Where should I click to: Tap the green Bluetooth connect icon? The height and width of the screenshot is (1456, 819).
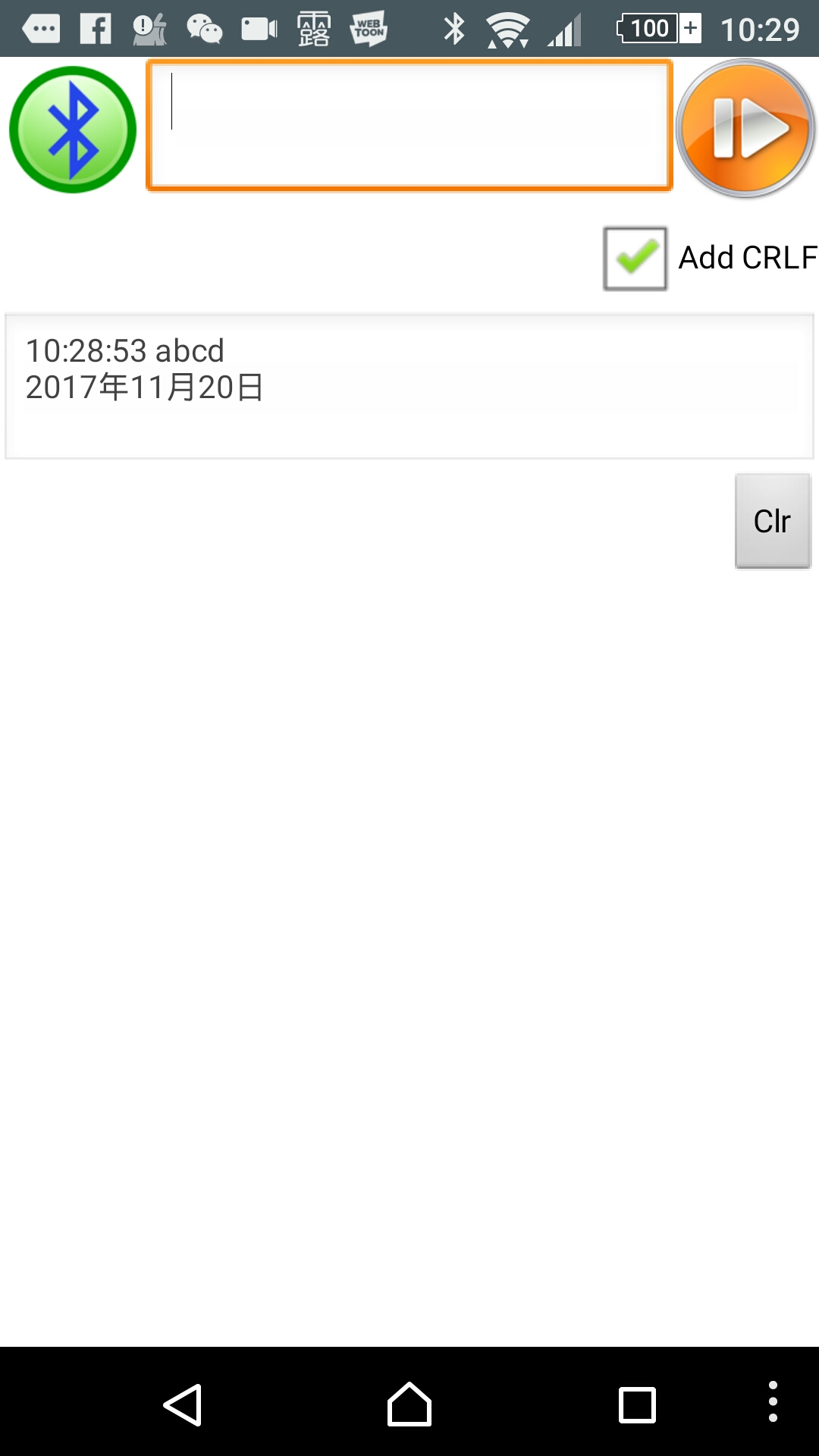click(73, 130)
